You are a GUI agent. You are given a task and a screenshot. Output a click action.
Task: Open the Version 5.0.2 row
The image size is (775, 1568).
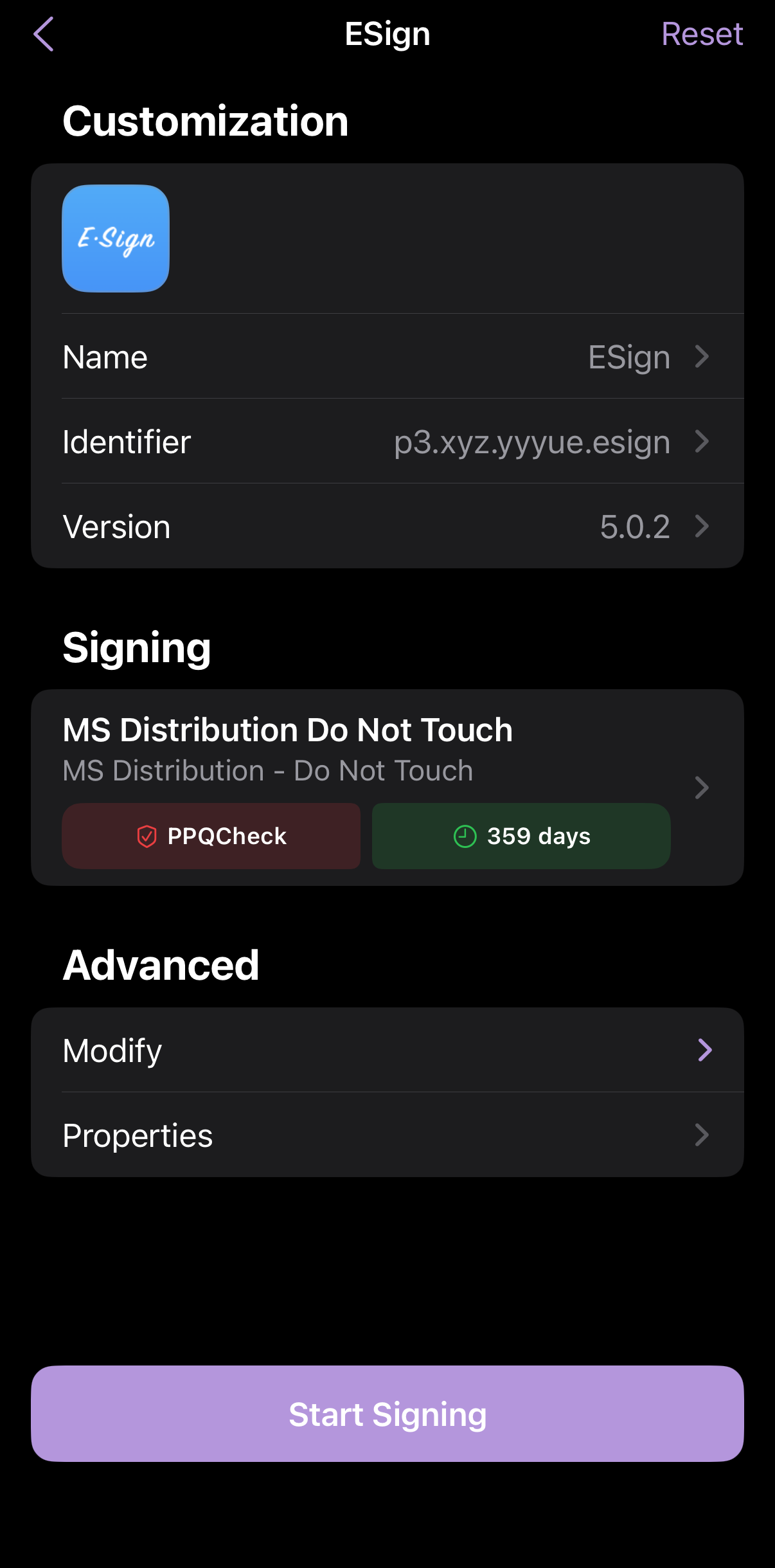point(387,527)
